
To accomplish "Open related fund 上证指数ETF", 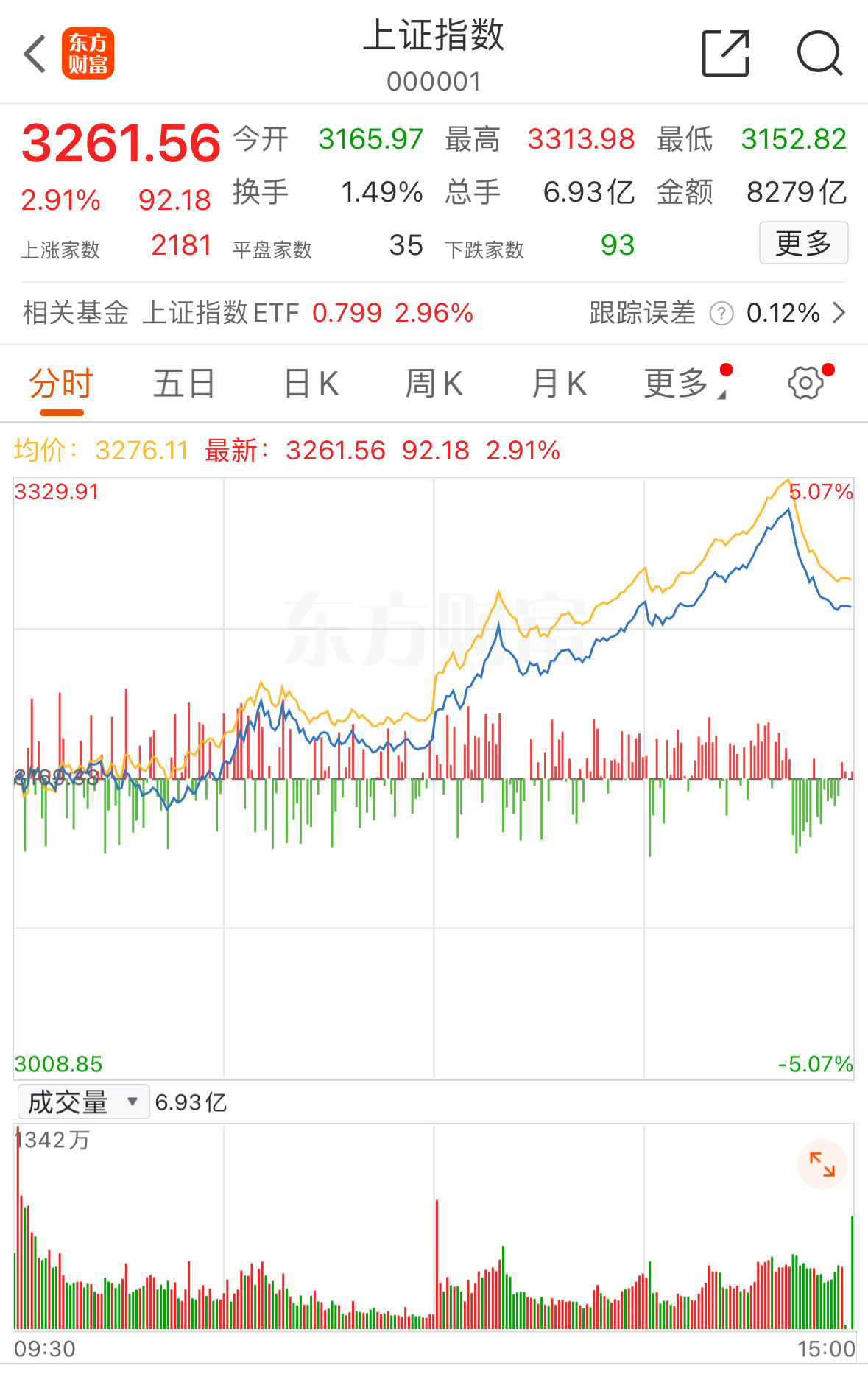I will click(x=221, y=313).
